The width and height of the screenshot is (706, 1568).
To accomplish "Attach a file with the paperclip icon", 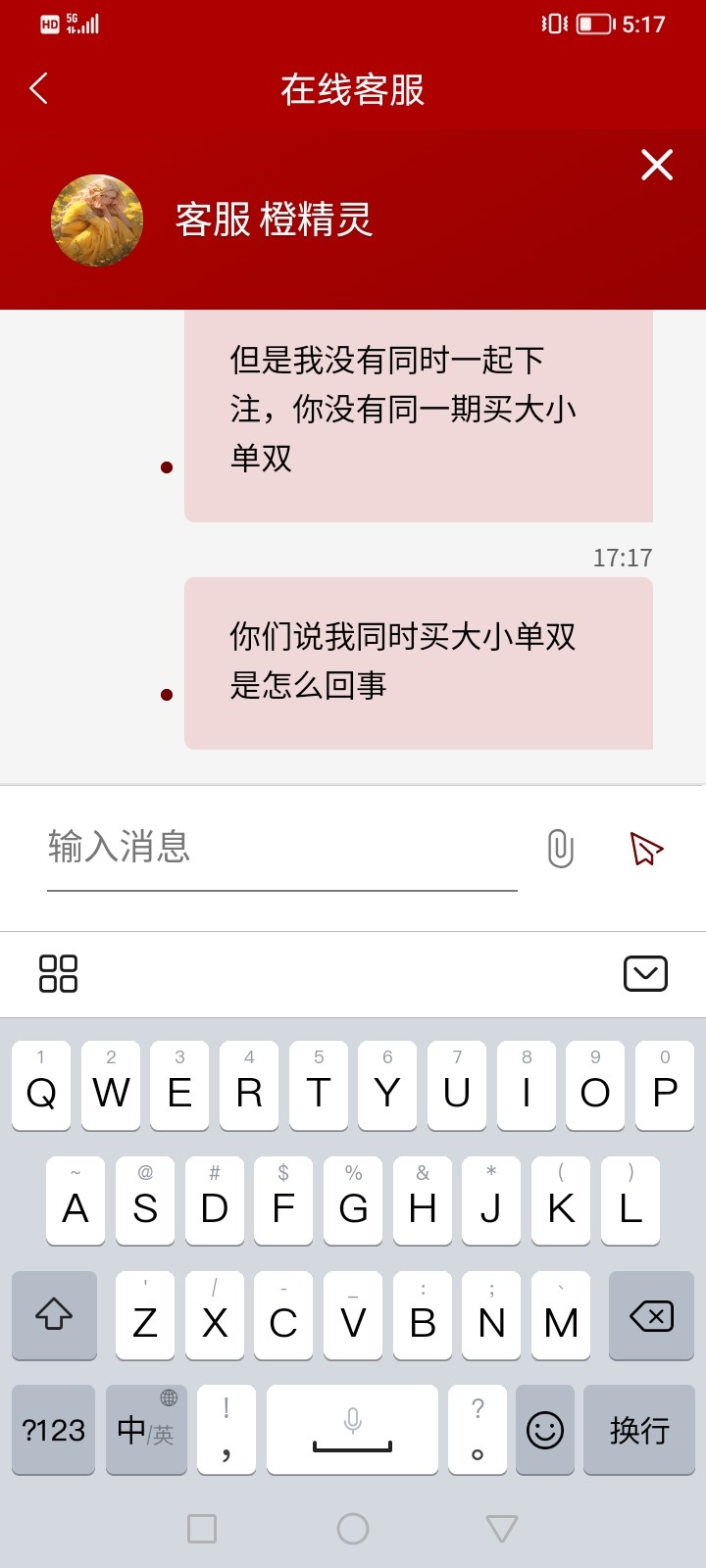I will (560, 849).
